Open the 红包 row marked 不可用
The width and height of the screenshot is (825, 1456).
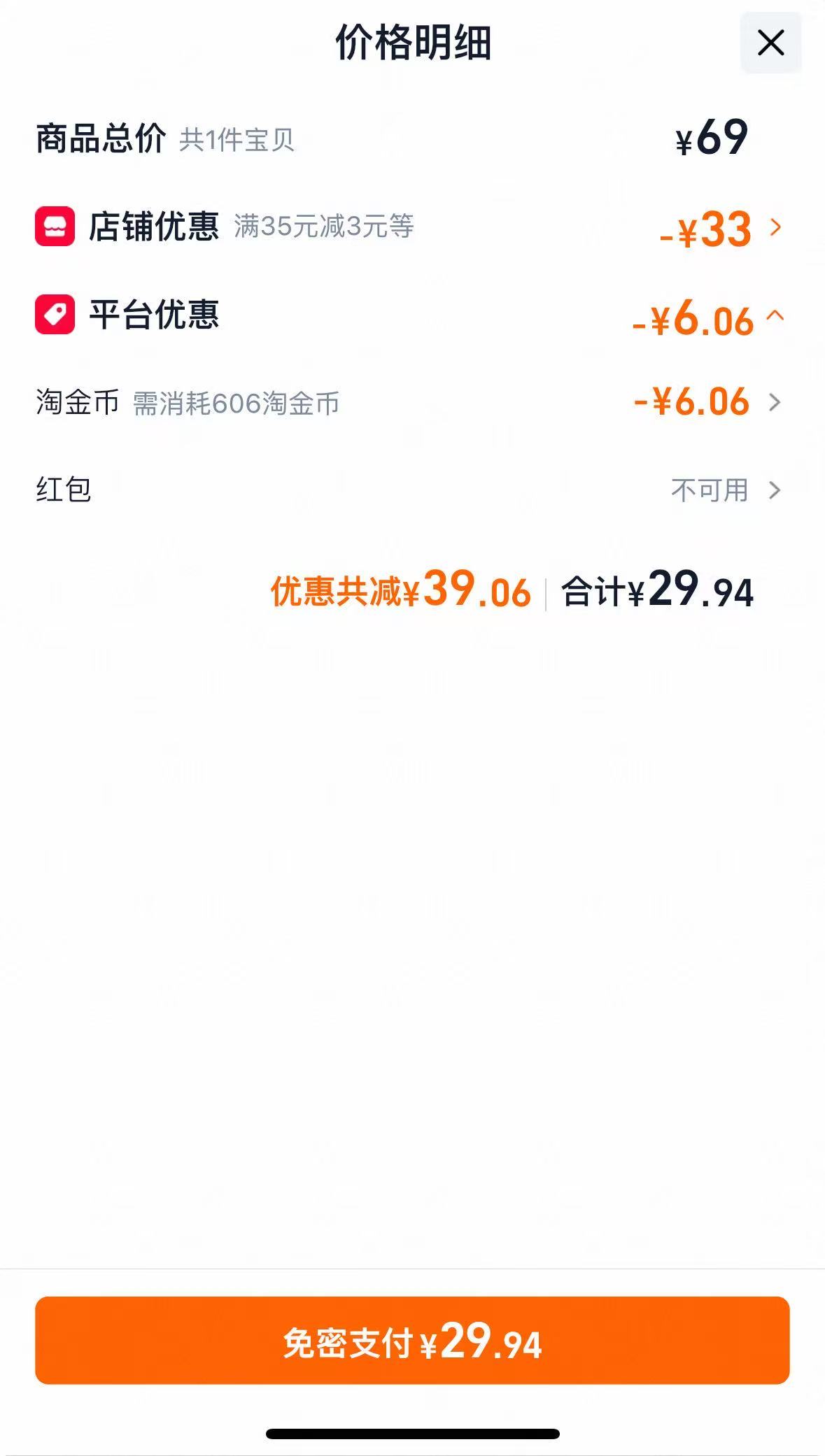click(x=412, y=490)
